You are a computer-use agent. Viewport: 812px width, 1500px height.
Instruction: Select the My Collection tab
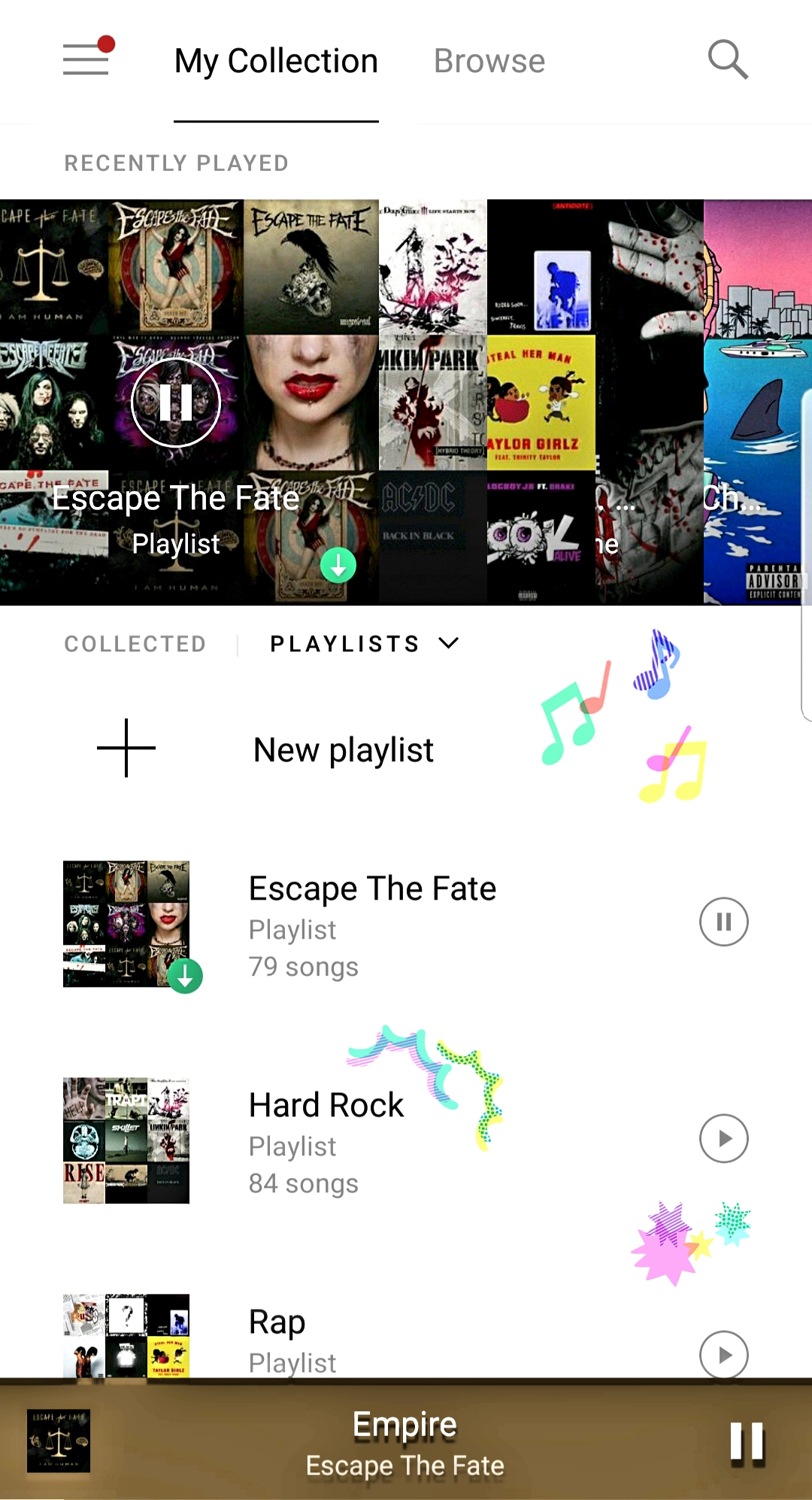pyautogui.click(x=276, y=61)
